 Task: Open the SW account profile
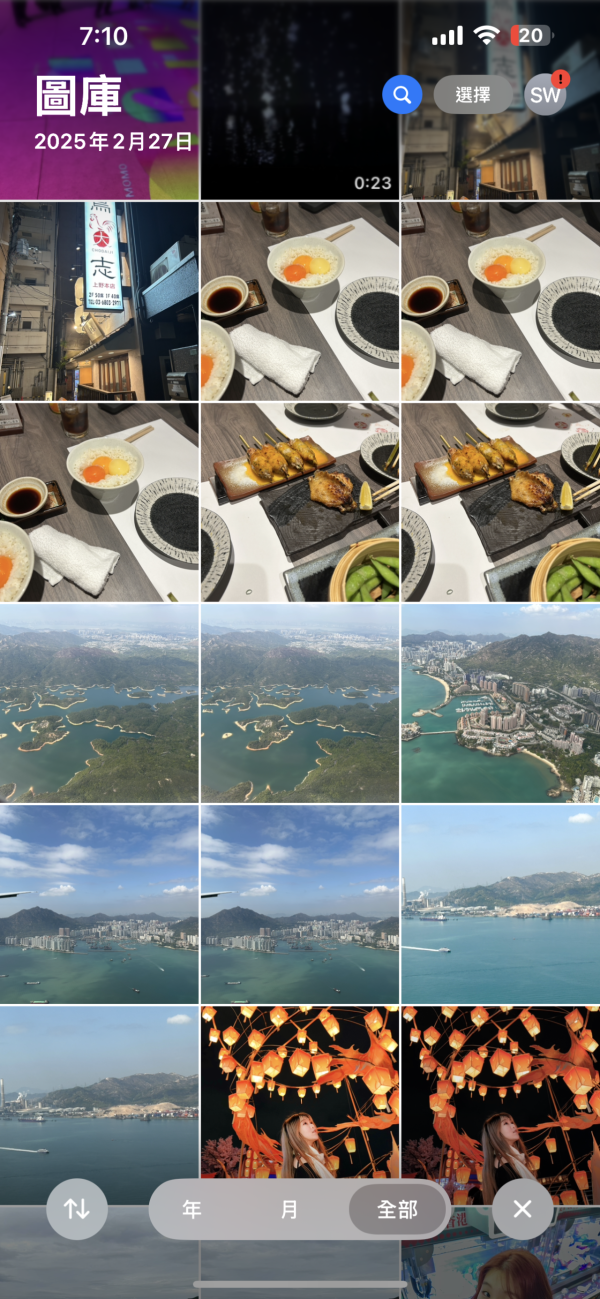(545, 95)
